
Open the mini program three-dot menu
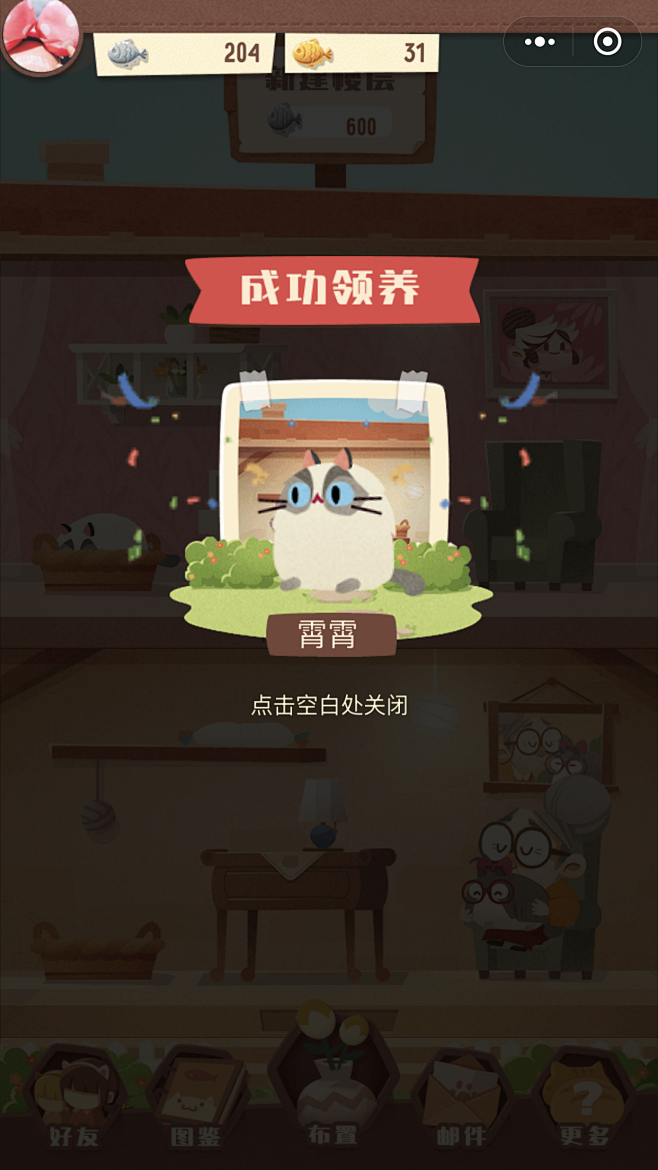coord(539,42)
